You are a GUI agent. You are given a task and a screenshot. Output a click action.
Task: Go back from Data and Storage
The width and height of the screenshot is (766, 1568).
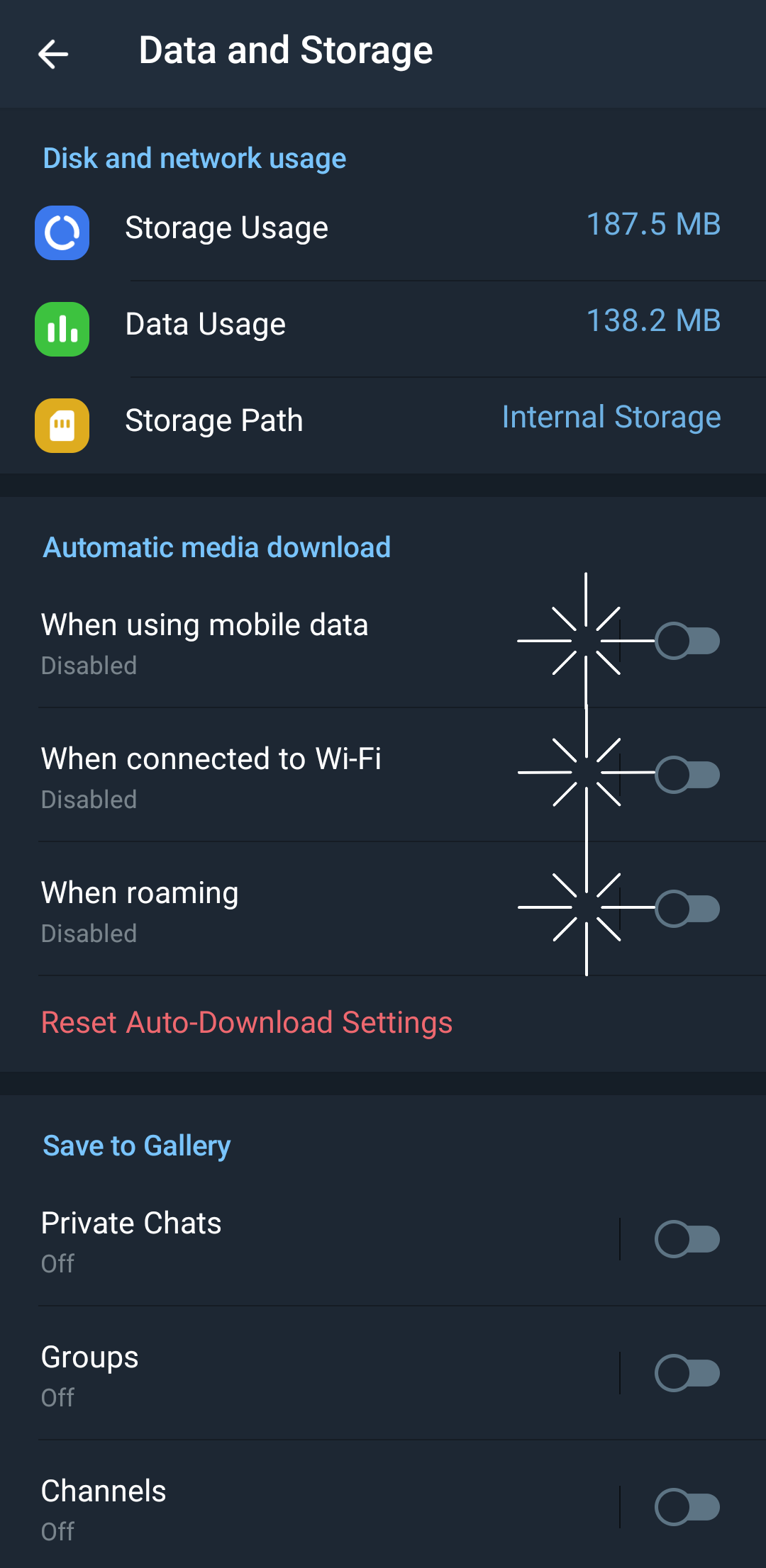pyautogui.click(x=53, y=54)
